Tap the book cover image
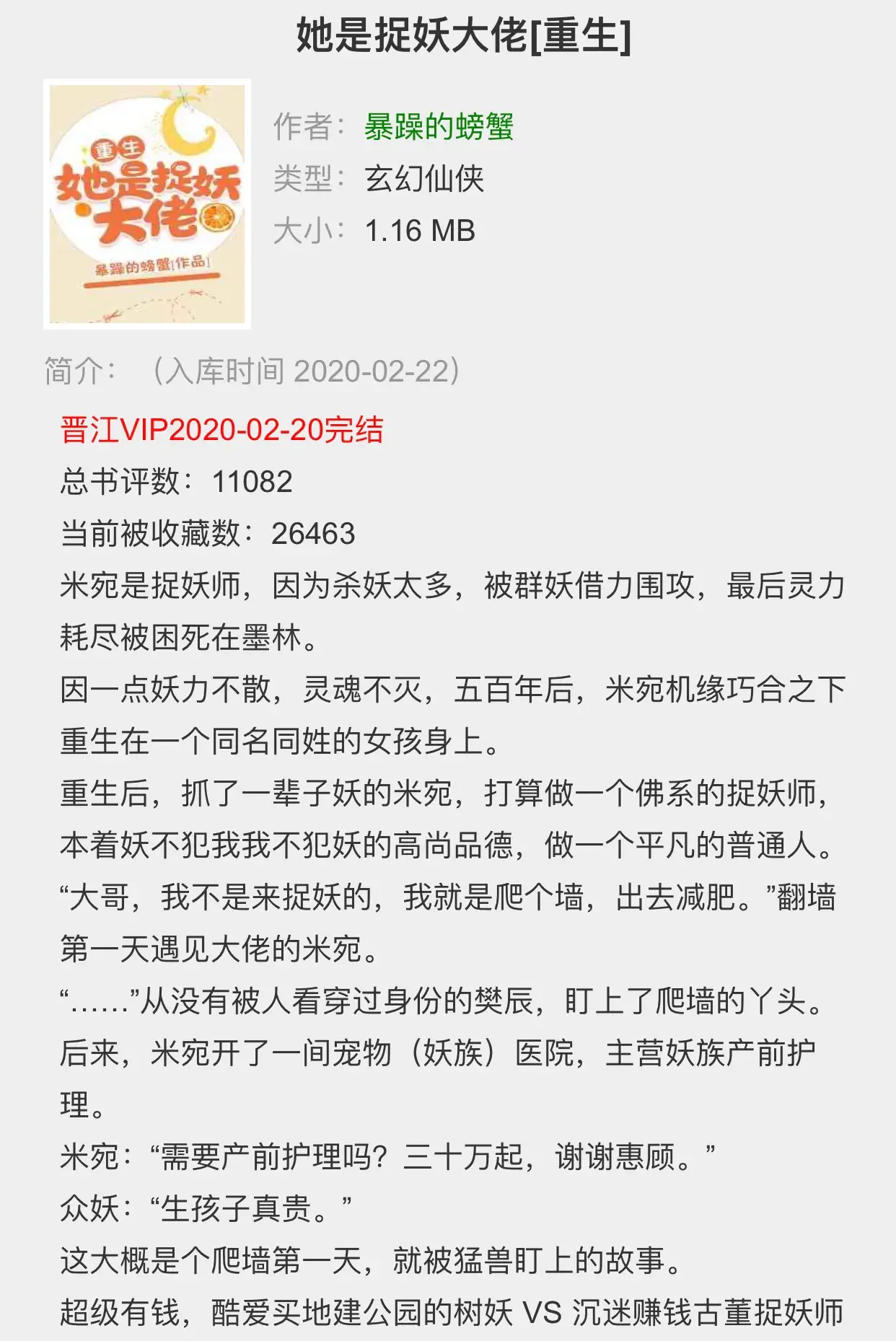 [147, 204]
